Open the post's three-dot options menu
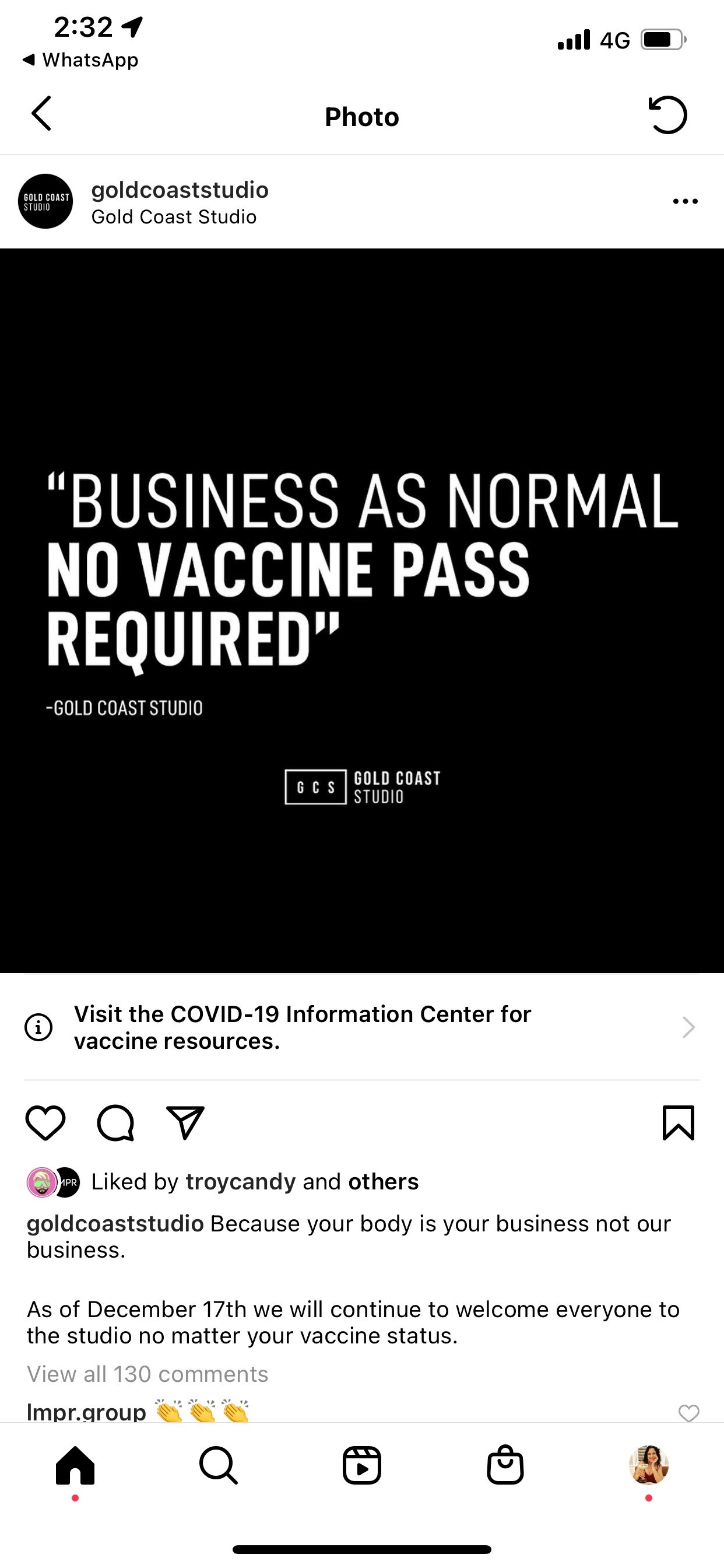This screenshot has height=1568, width=724. tap(685, 201)
